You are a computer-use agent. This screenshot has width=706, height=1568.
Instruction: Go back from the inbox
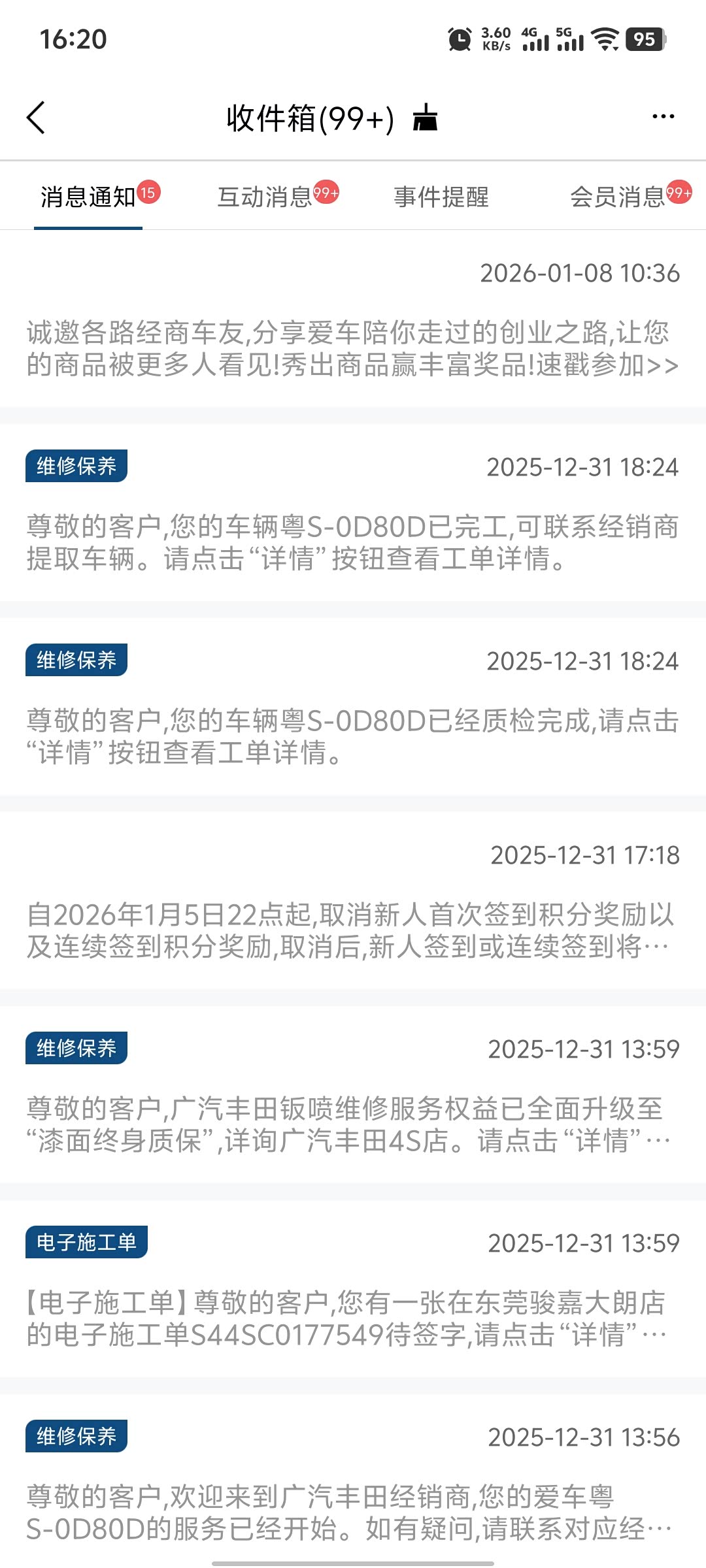[37, 118]
